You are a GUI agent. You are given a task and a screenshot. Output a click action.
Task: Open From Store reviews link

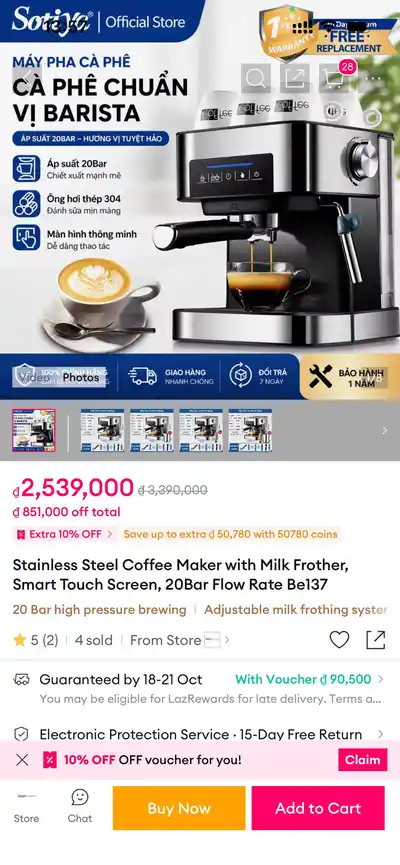(180, 640)
